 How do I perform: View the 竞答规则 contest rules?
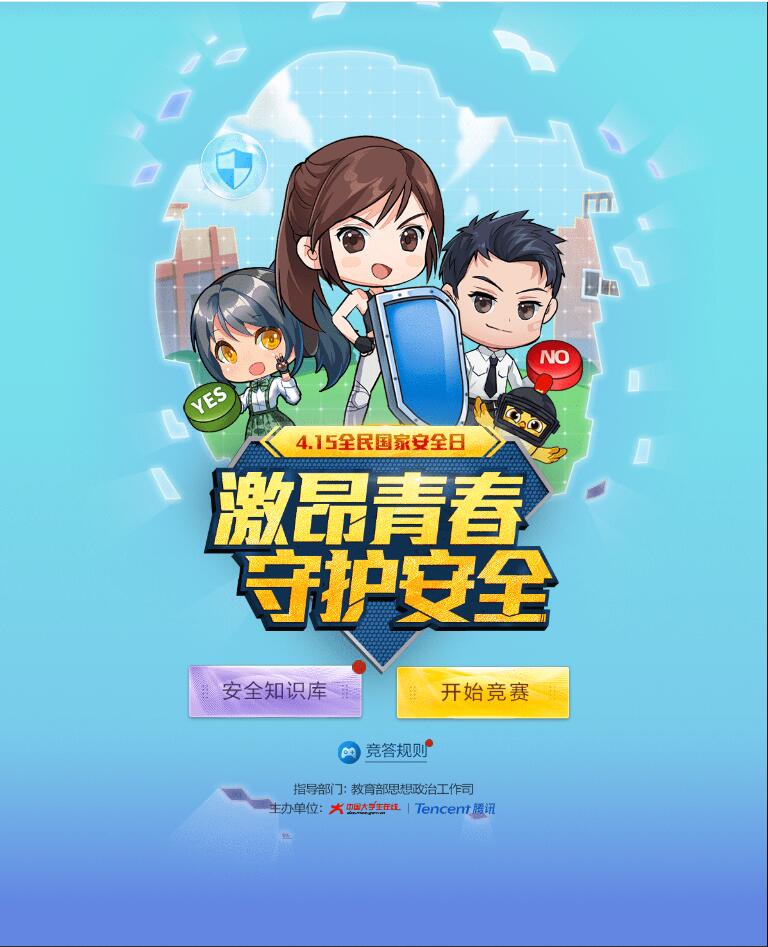coord(394,751)
